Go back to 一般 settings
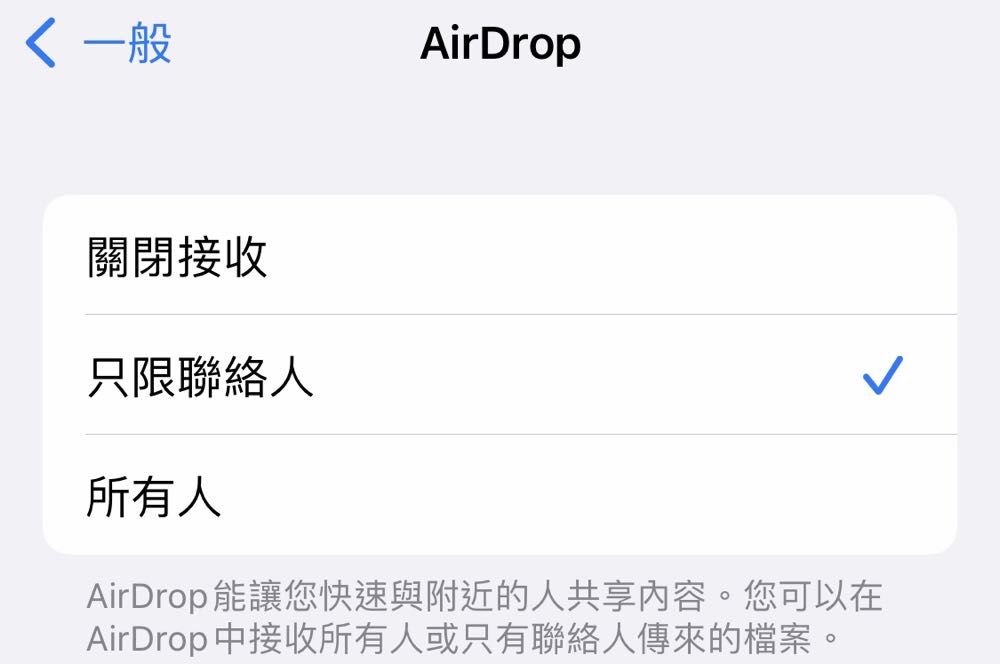The height and width of the screenshot is (664, 1000). [100, 45]
